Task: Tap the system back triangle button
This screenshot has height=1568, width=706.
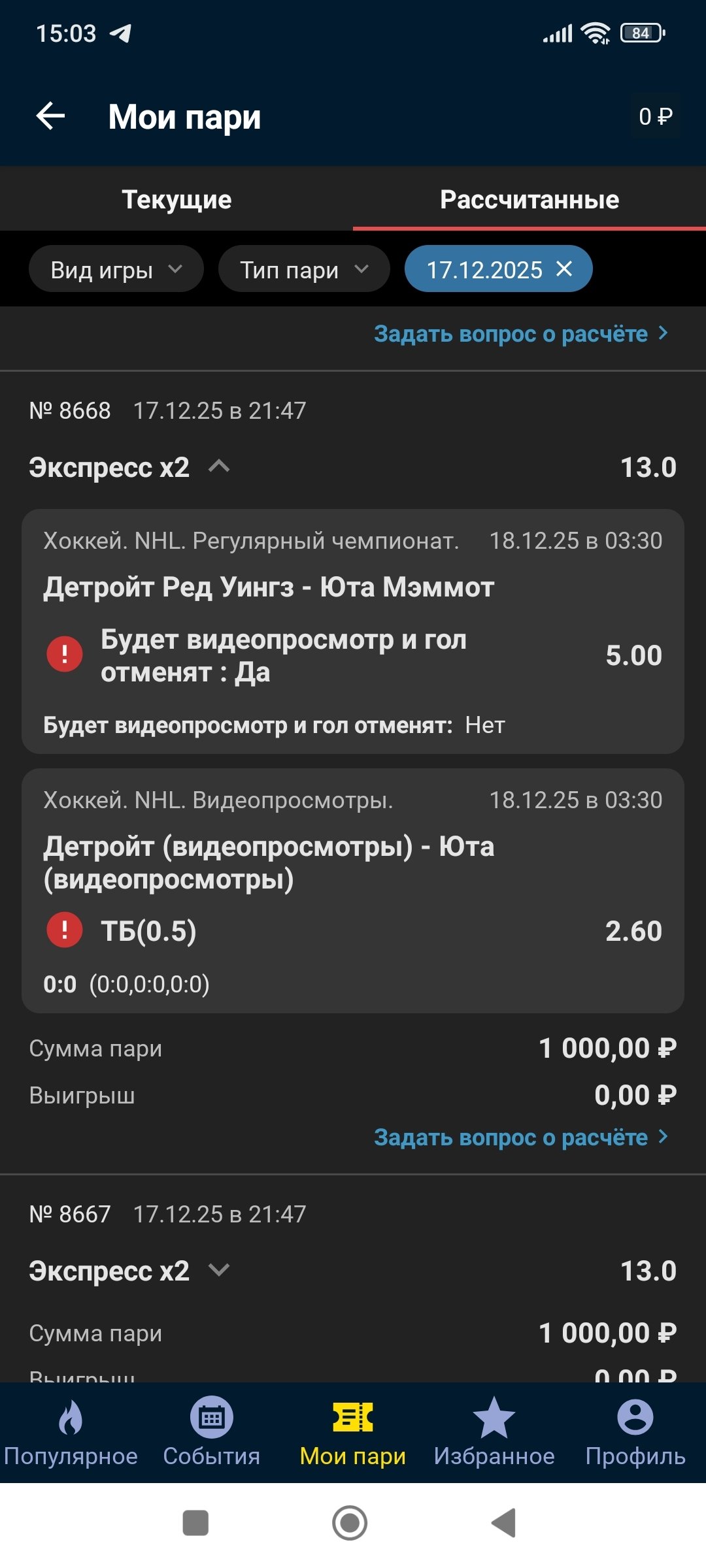Action: [504, 1523]
